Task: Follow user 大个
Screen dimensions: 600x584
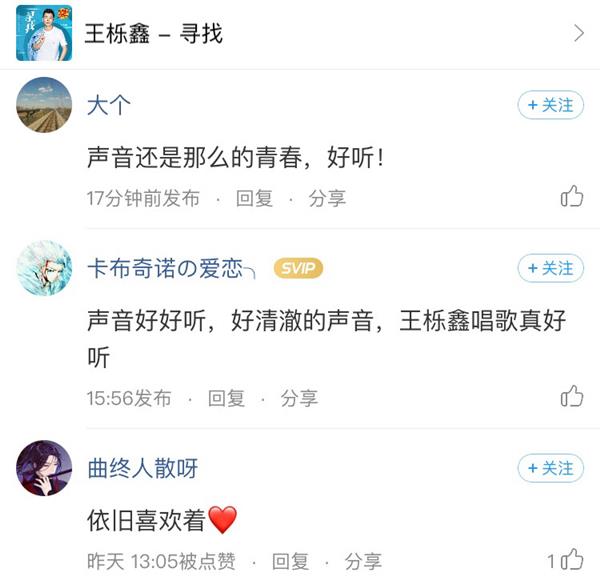Action: point(549,105)
